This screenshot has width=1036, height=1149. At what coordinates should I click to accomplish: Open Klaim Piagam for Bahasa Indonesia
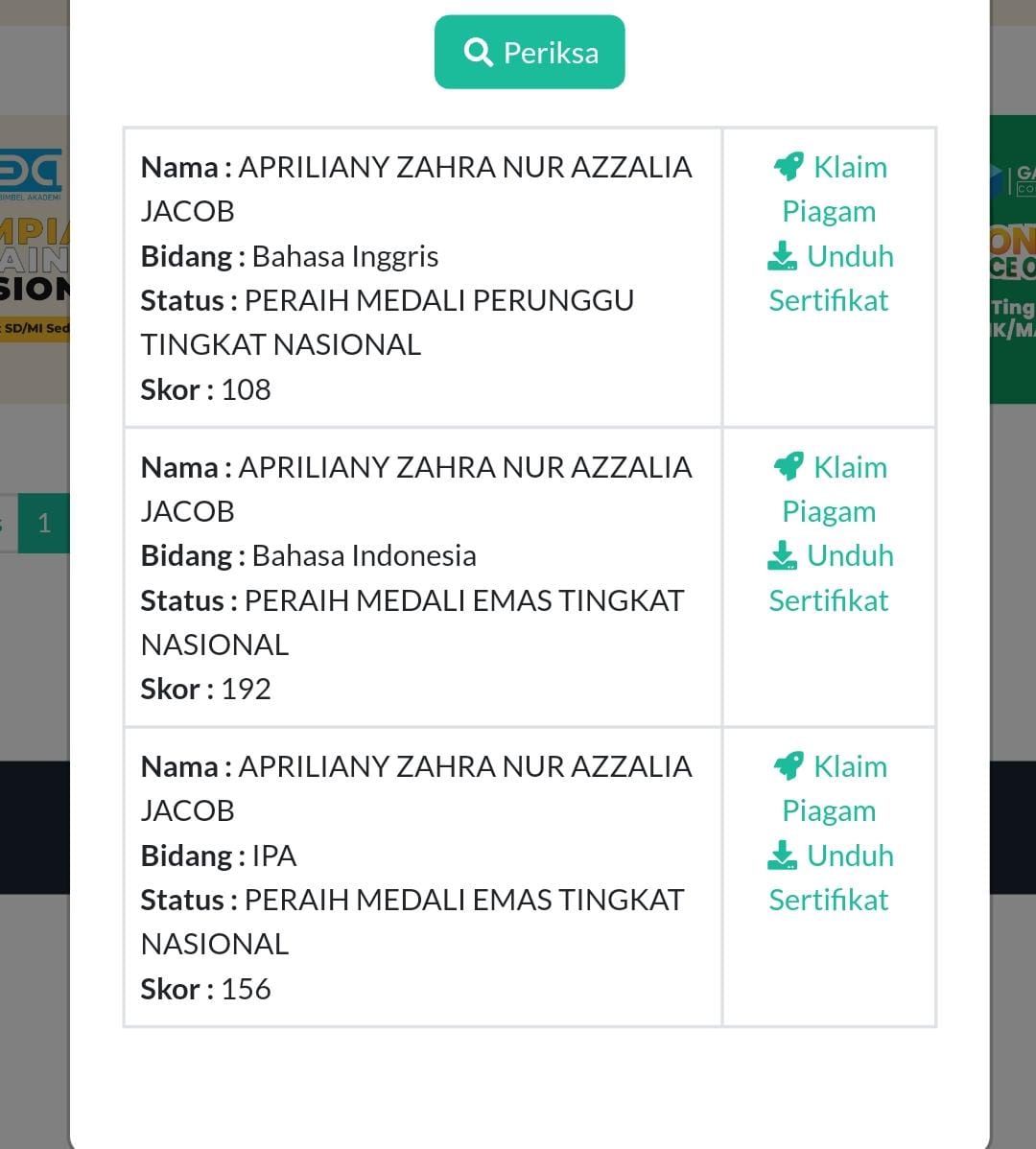(830, 489)
